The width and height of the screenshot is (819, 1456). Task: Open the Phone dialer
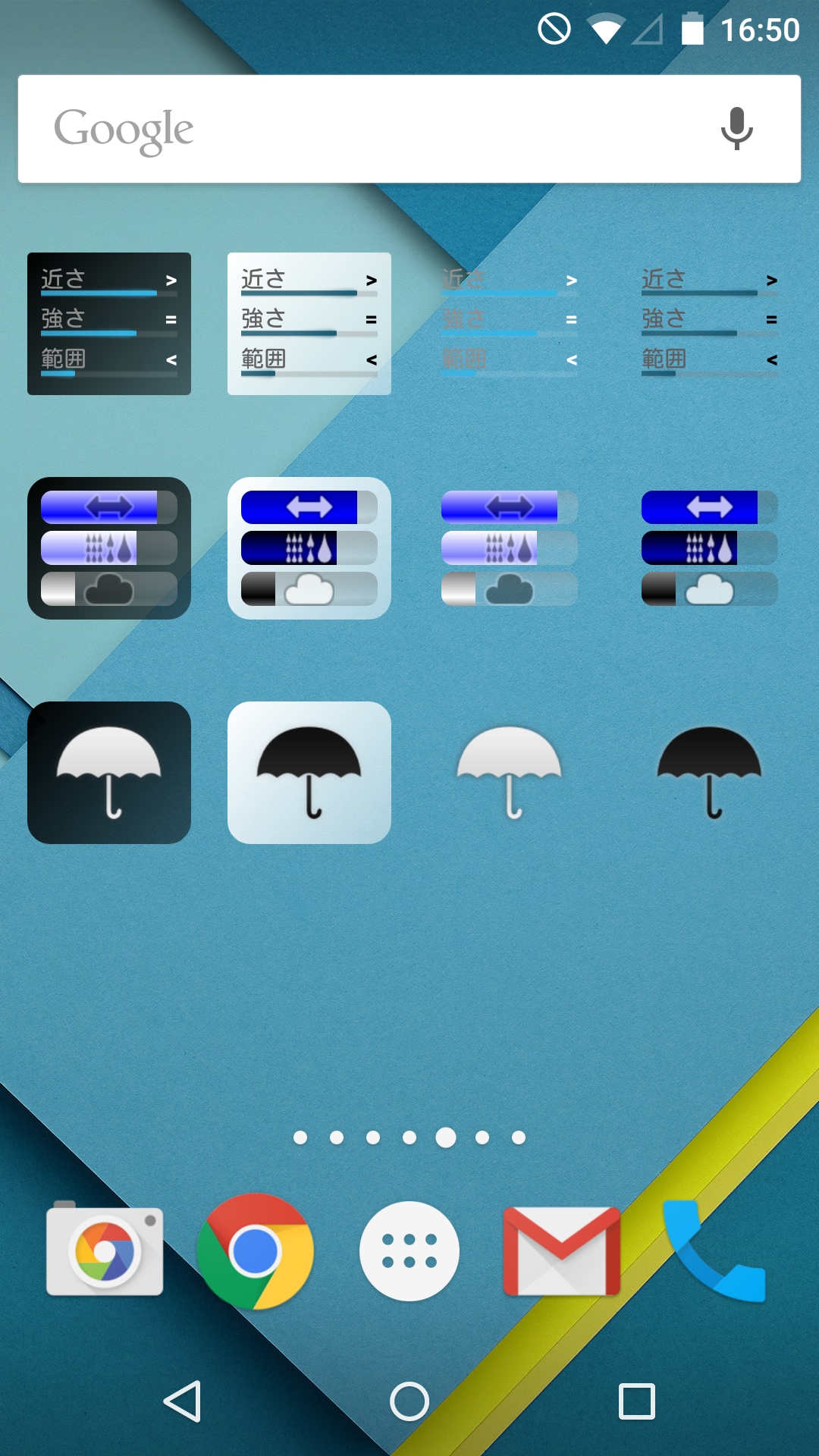714,1251
